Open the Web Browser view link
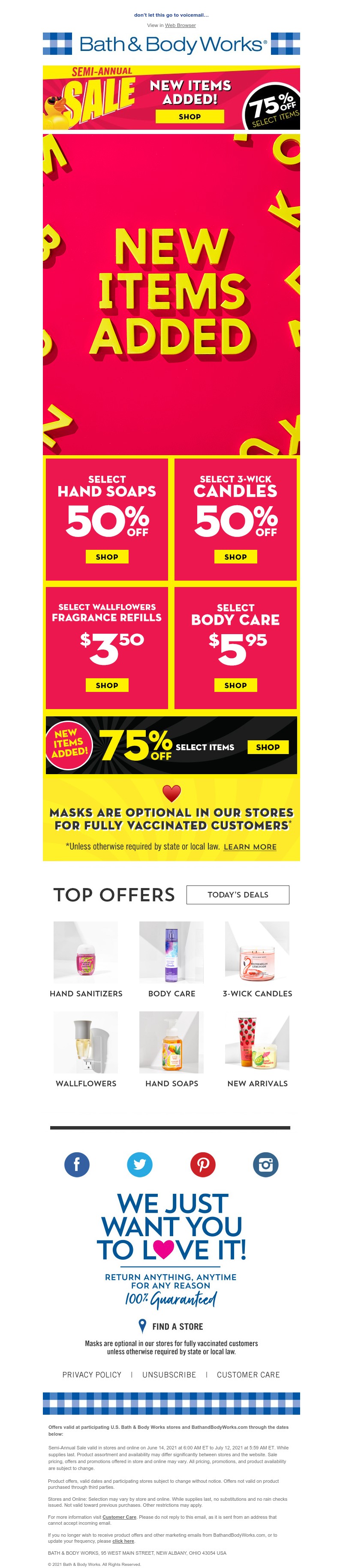Image resolution: width=343 pixels, height=1568 pixels. click(180, 26)
